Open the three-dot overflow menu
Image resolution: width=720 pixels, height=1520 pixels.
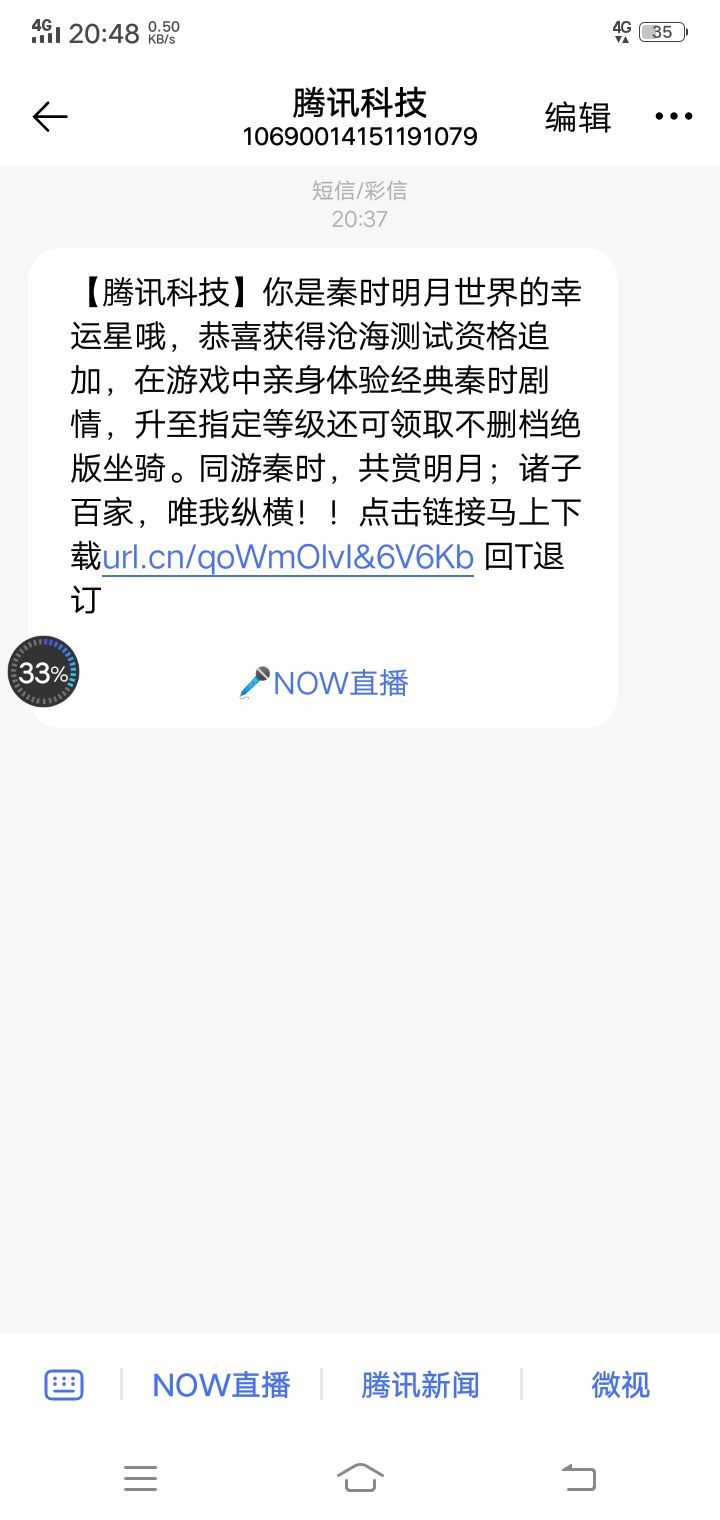(673, 117)
